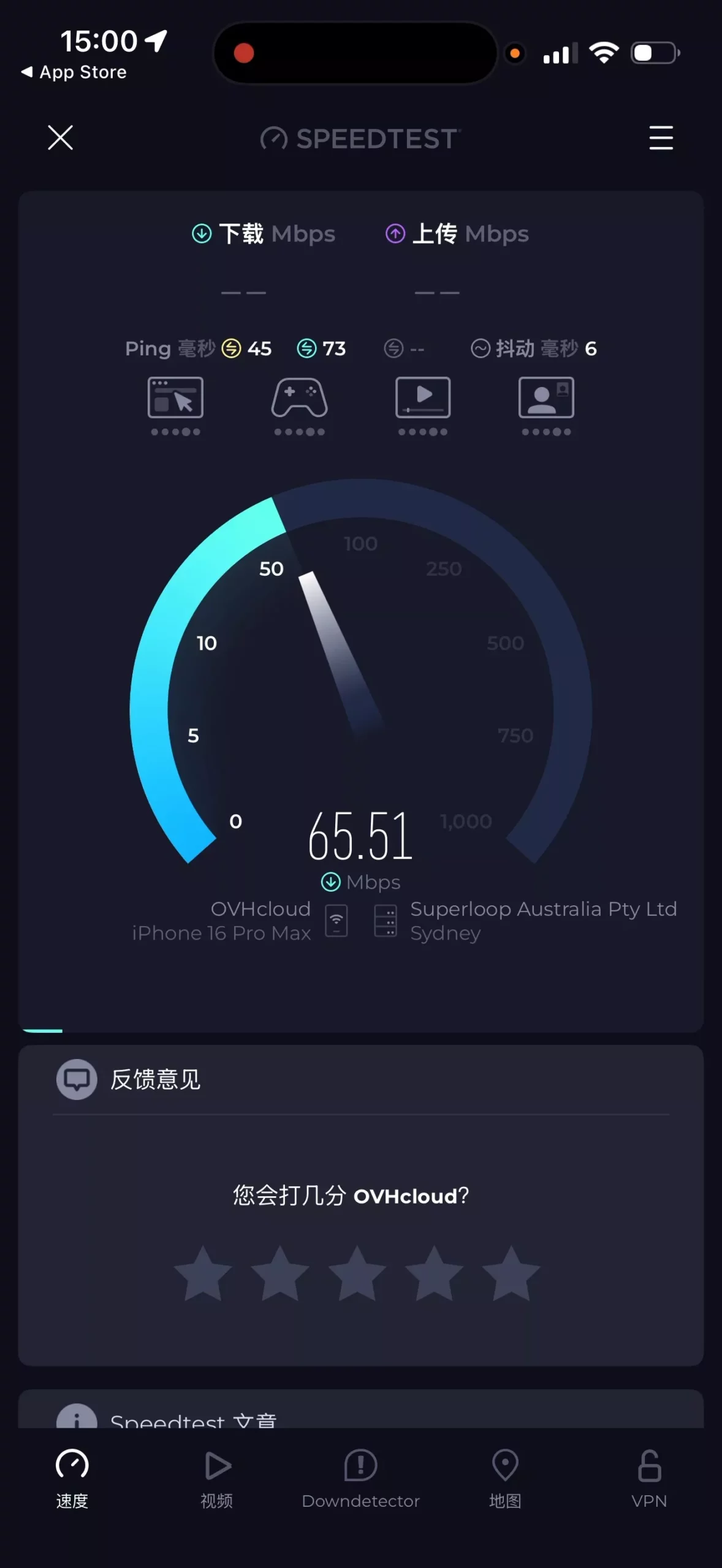The height and width of the screenshot is (1568, 722).
Task: Open the 反馈意见 feedback section
Action: click(155, 1079)
